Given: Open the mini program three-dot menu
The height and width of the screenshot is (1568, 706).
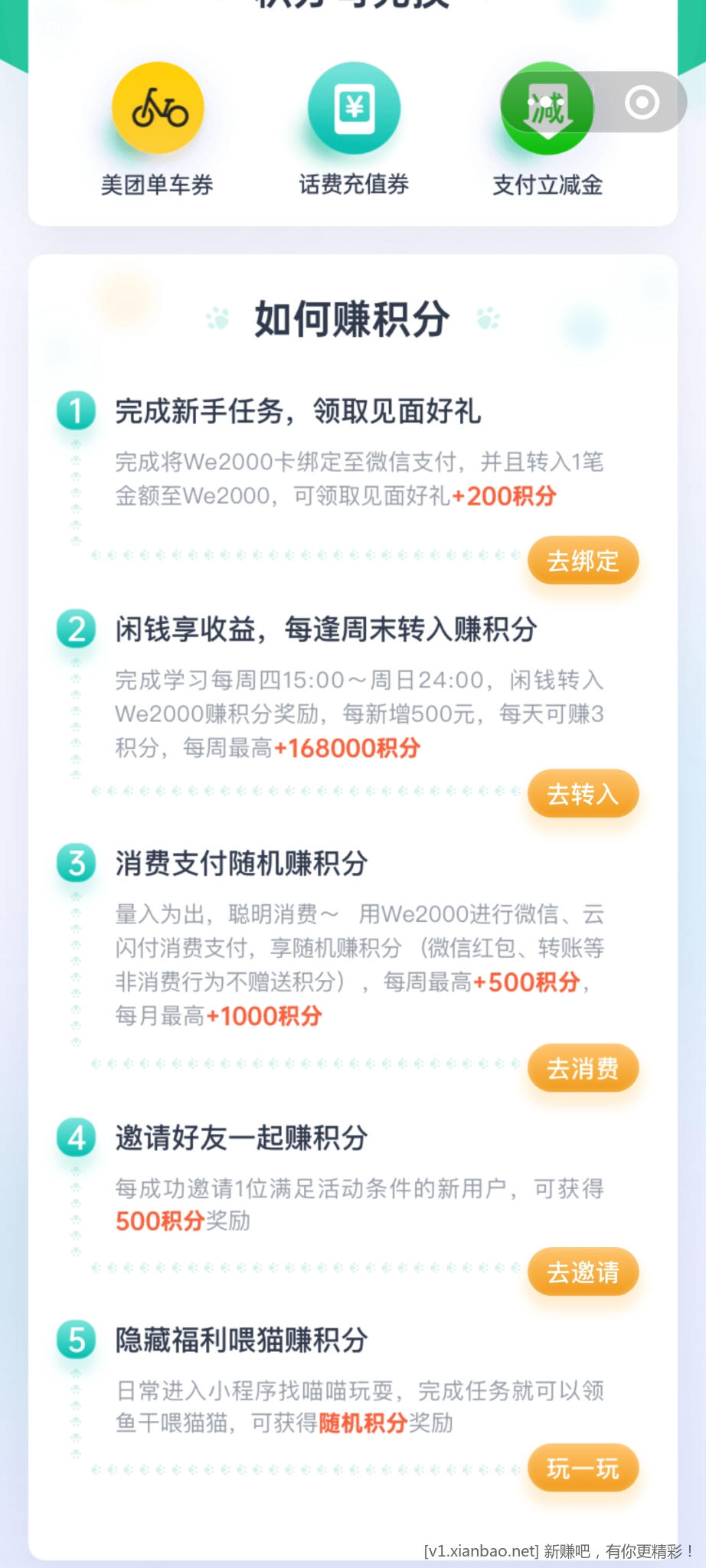Looking at the screenshot, I should click(x=546, y=102).
